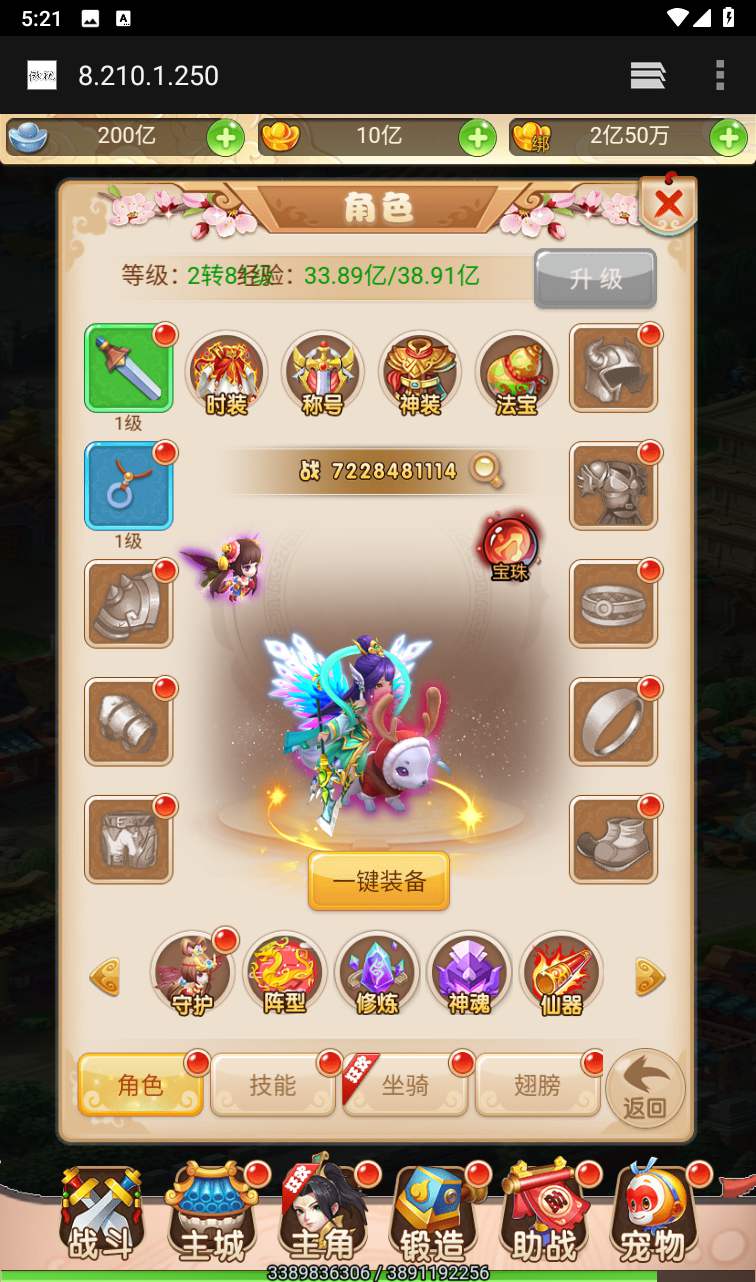Image resolution: width=756 pixels, height=1282 pixels.
Task: Open the 法宝 magic treasure icon
Action: pyautogui.click(x=516, y=374)
